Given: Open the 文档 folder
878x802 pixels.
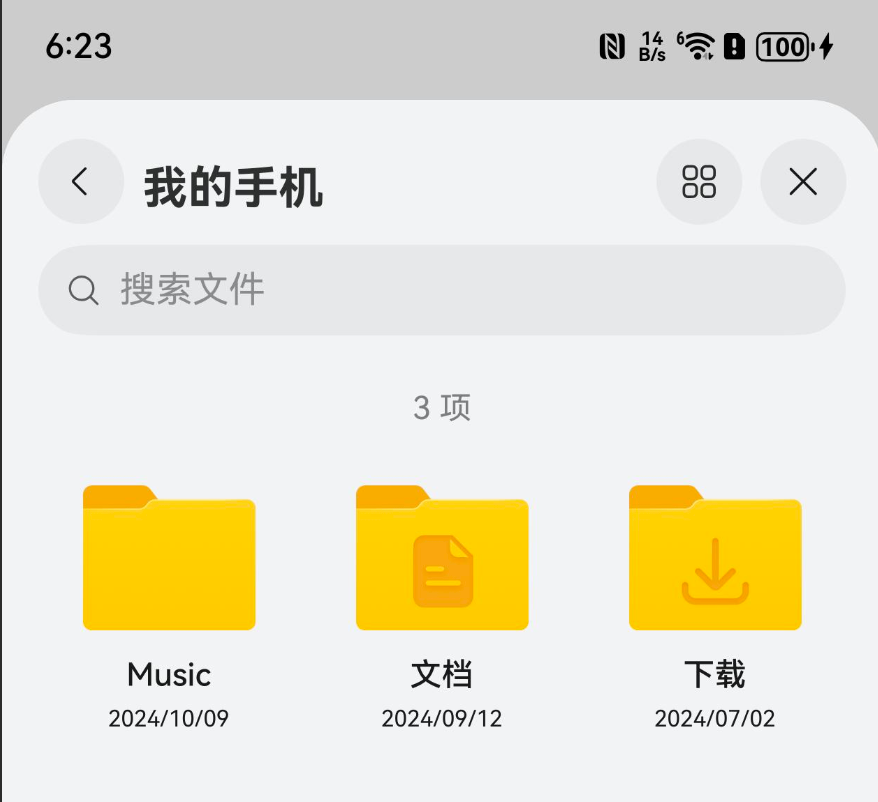Looking at the screenshot, I should [442, 558].
